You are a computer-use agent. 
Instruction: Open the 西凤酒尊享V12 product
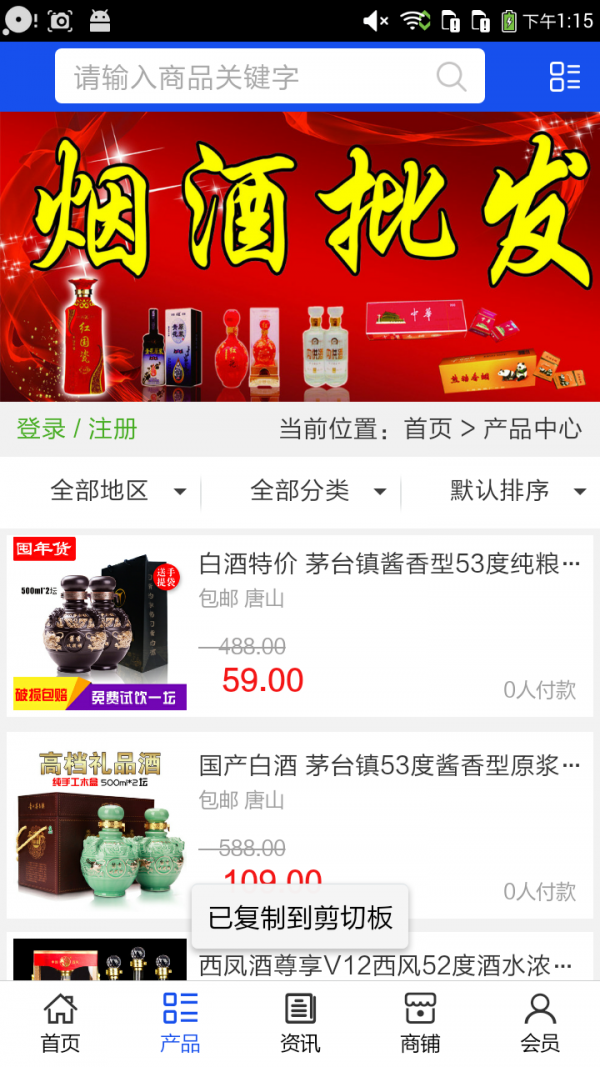click(388, 965)
